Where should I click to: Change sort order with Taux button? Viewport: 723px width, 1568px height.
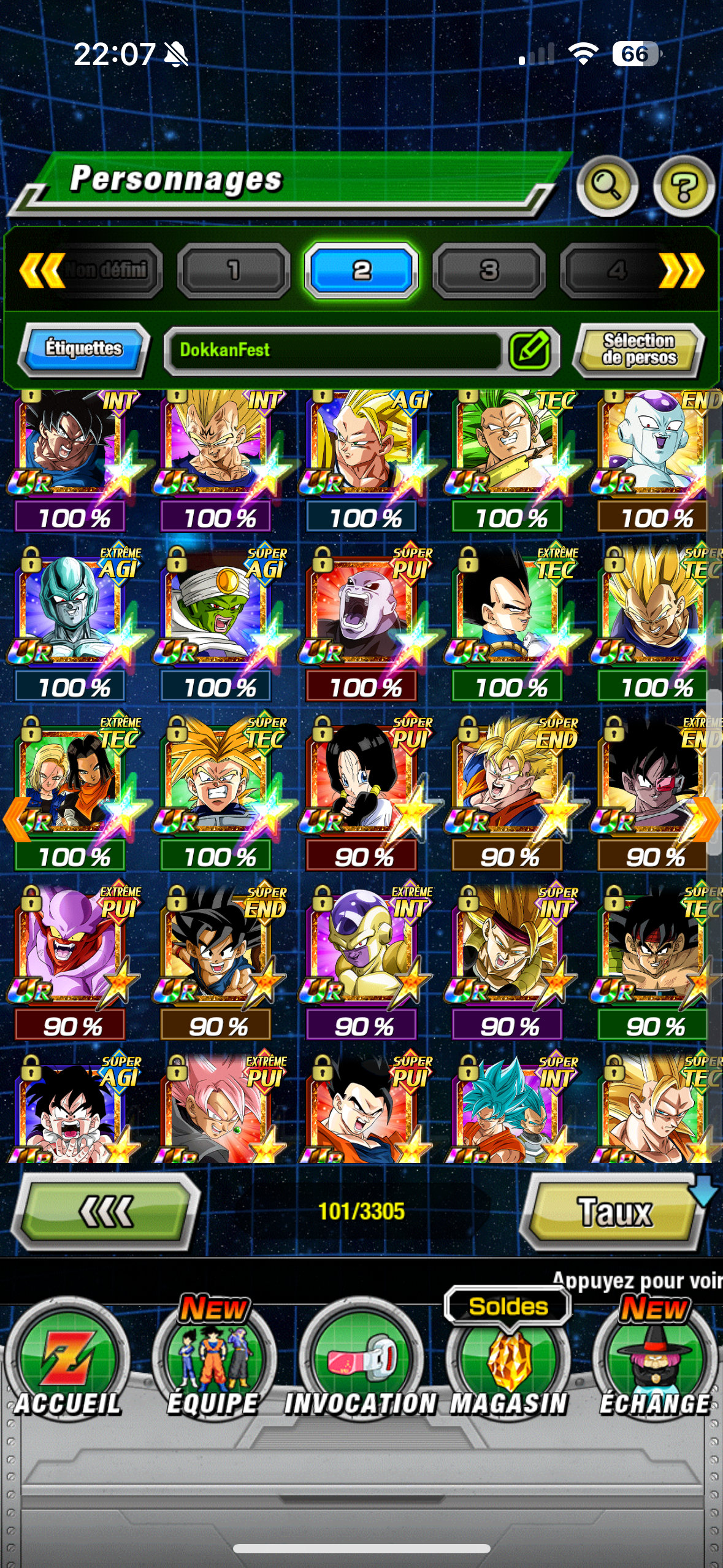pos(614,1212)
